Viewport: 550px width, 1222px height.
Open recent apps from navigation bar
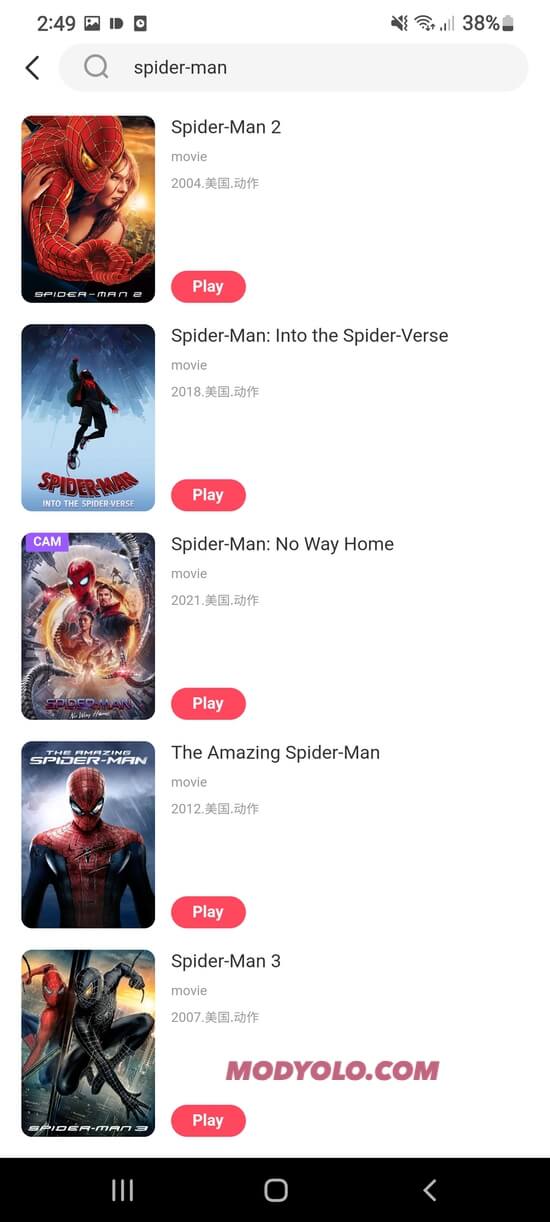coord(122,1190)
